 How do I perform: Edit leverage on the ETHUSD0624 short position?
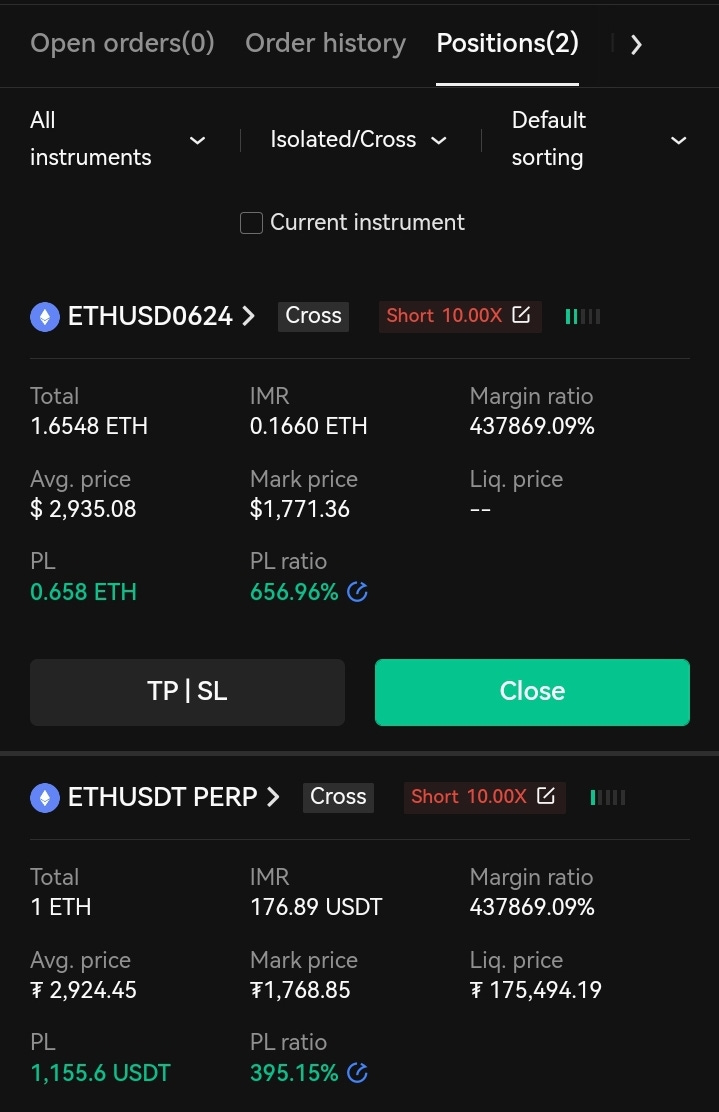[521, 316]
